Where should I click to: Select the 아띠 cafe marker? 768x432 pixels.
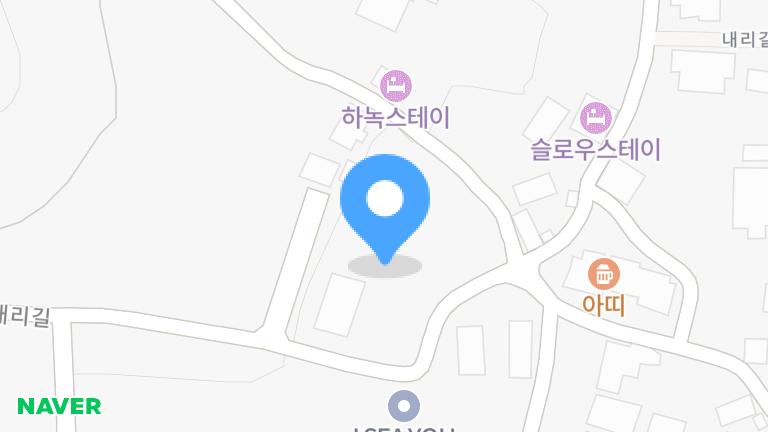pyautogui.click(x=603, y=272)
